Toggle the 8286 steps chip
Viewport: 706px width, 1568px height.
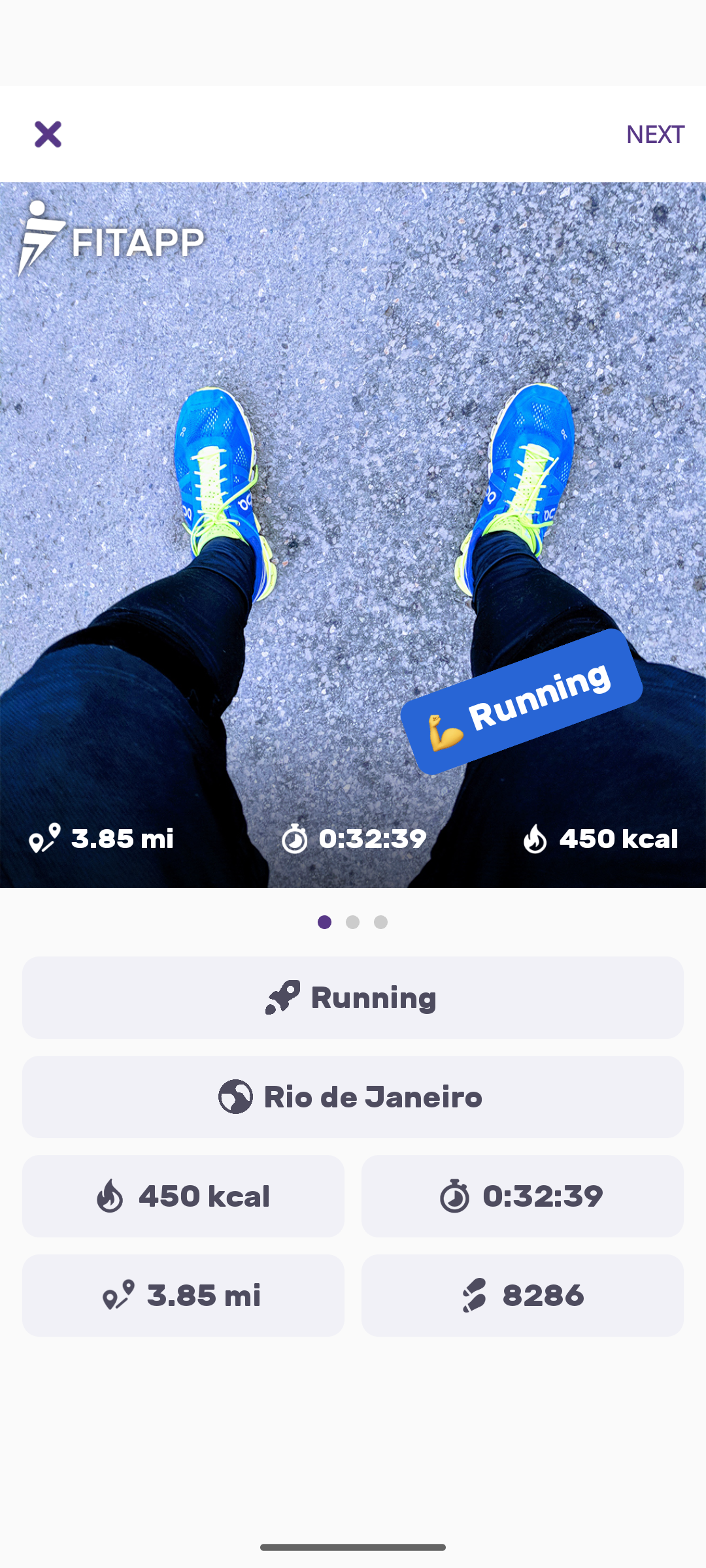coord(522,1296)
